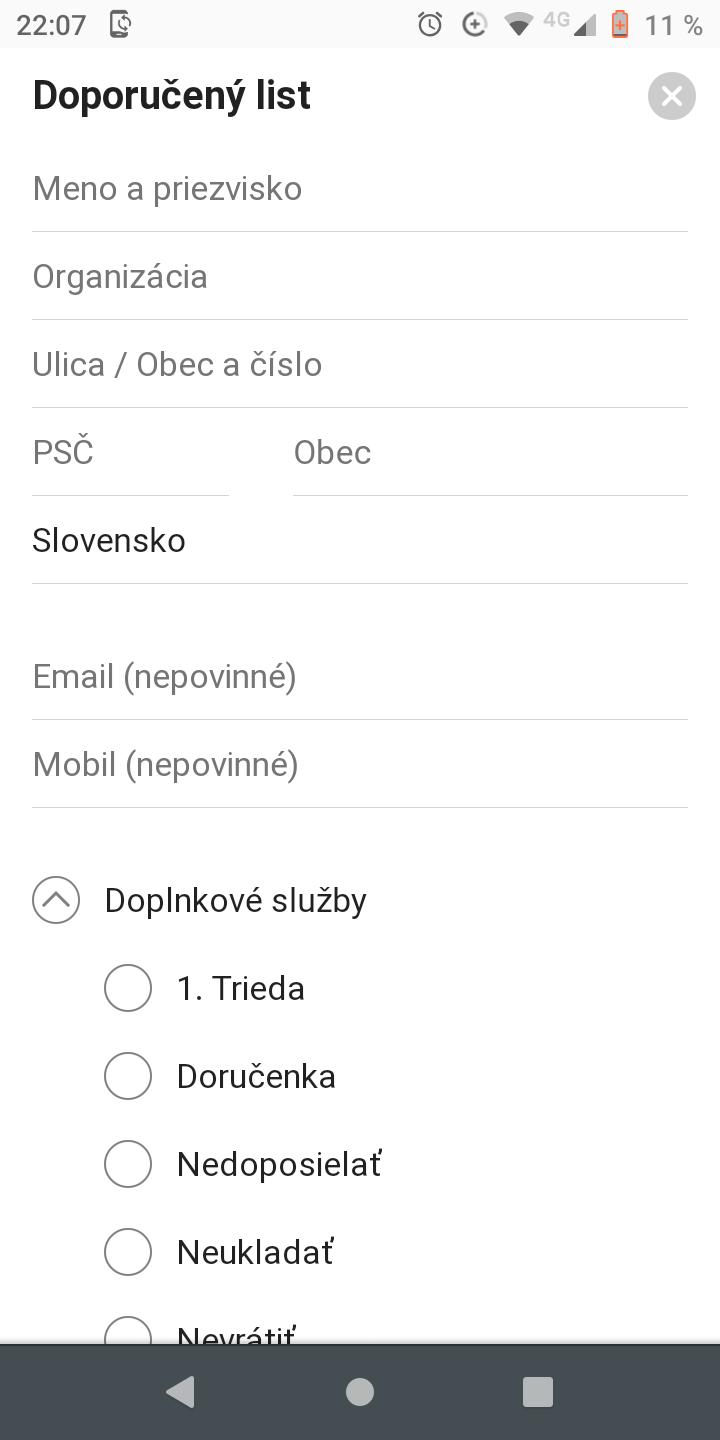
Task: Go back using the system back button
Action: coord(180,1392)
